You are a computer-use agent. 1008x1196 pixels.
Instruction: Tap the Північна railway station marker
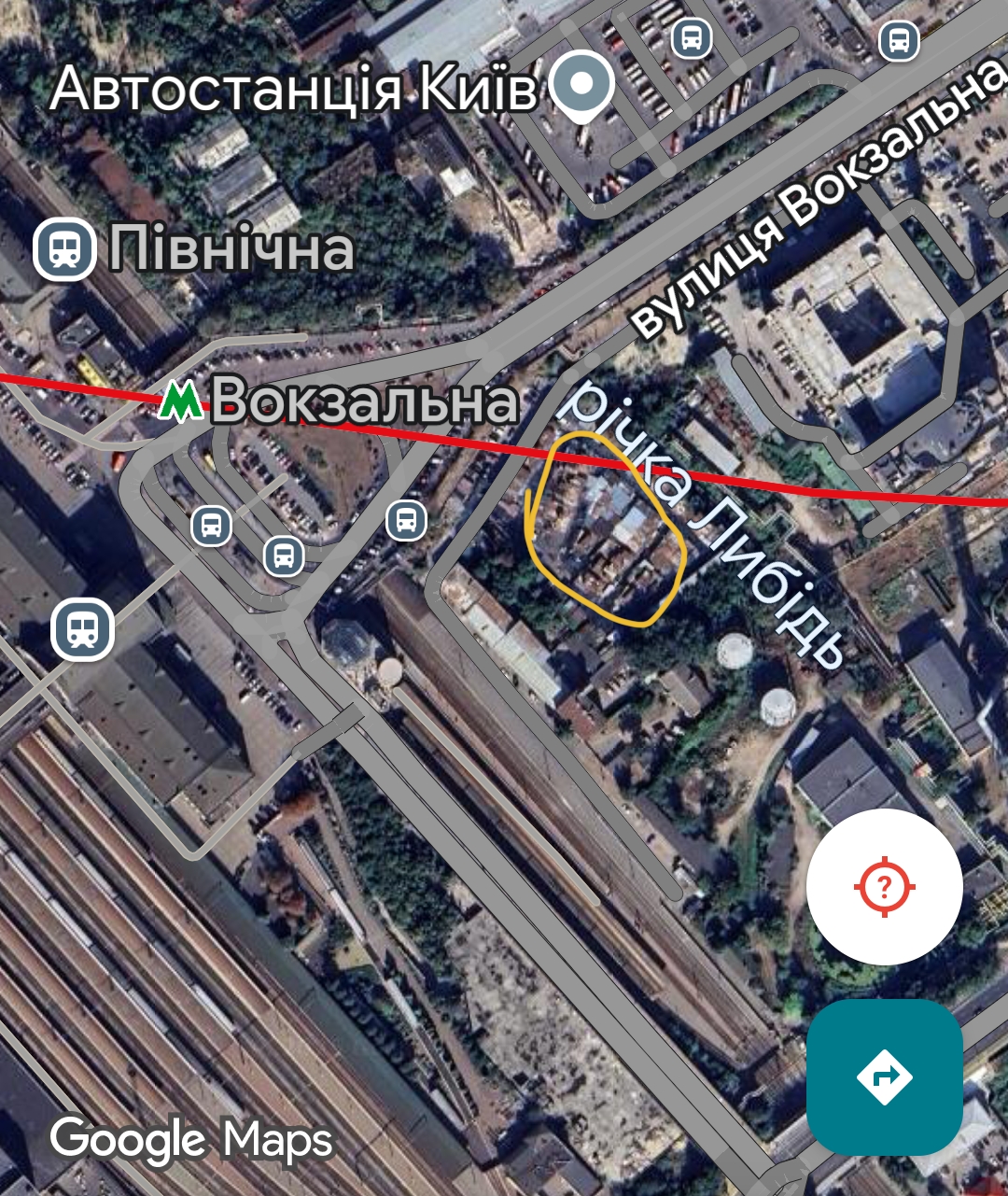click(64, 249)
